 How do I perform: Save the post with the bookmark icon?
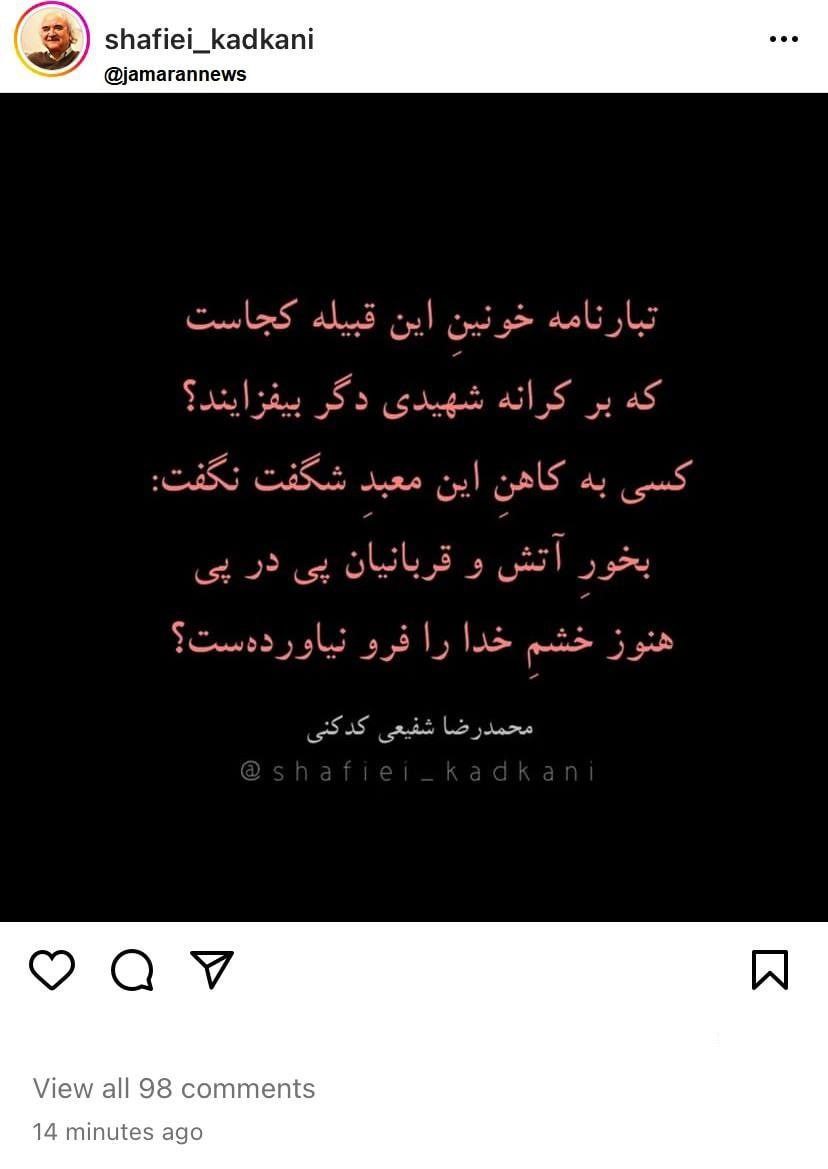(x=769, y=969)
